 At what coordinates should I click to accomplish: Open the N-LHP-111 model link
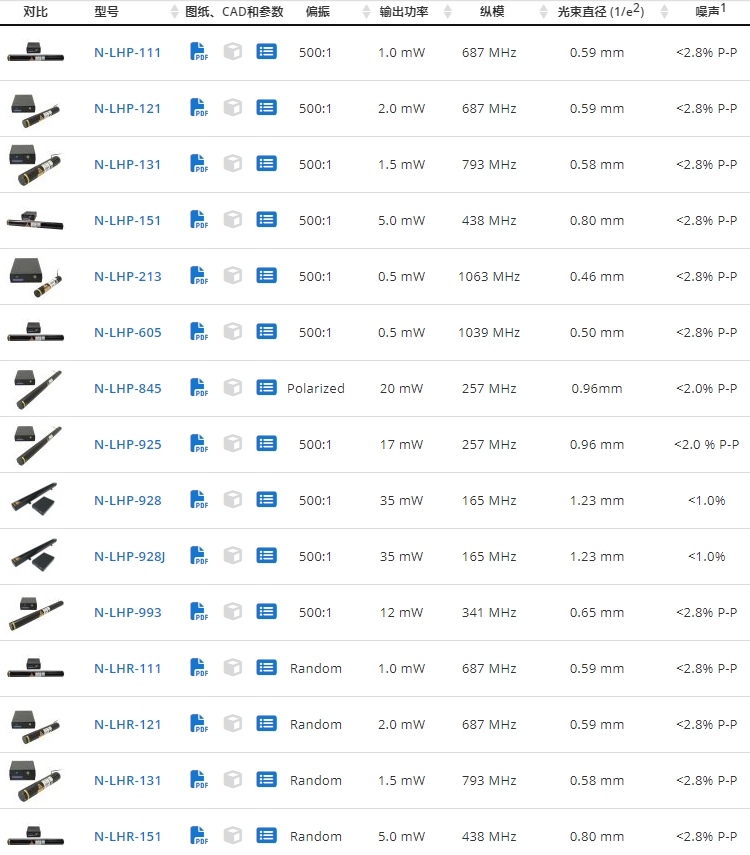click(x=127, y=52)
